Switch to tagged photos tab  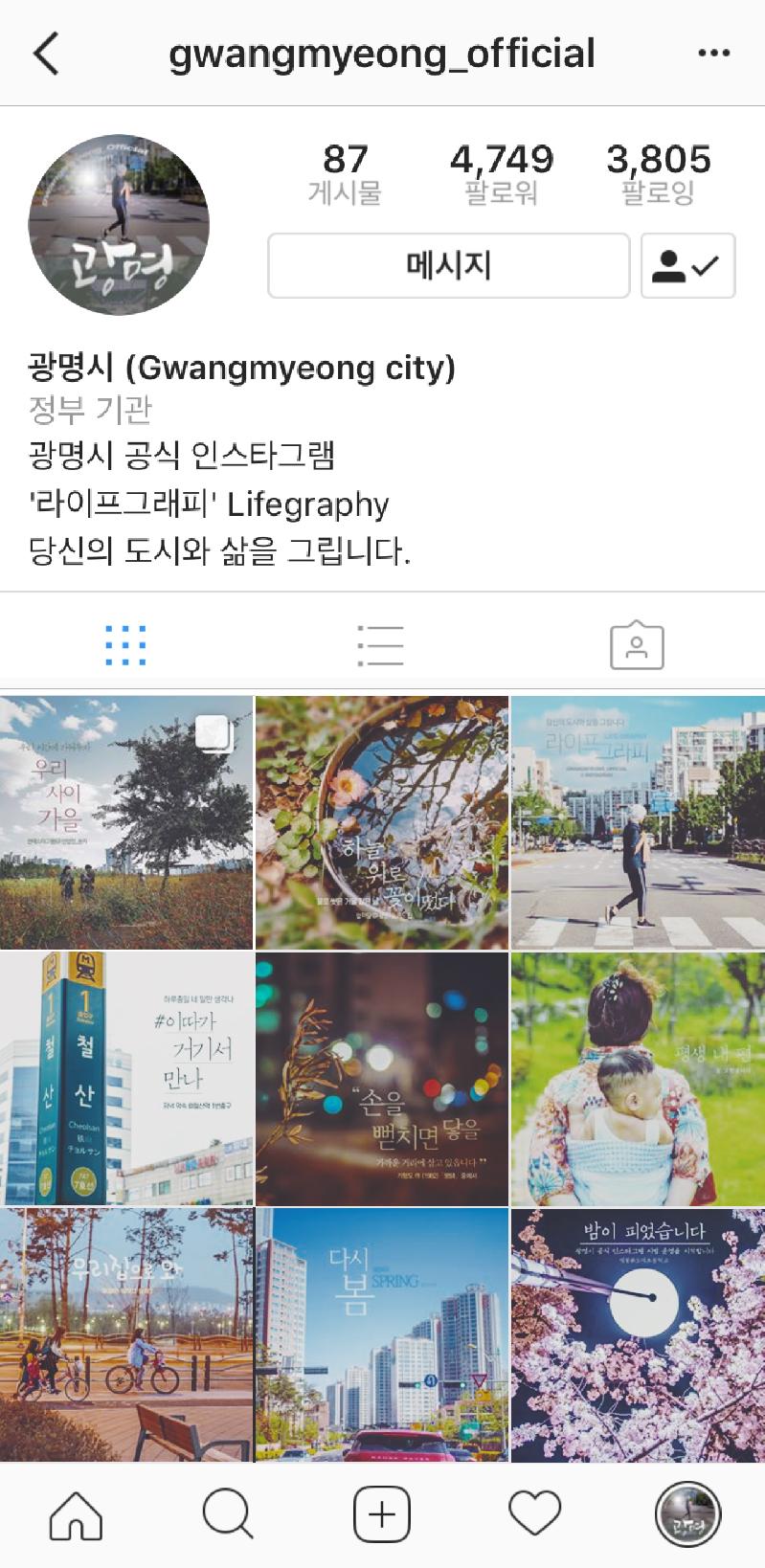click(x=637, y=645)
